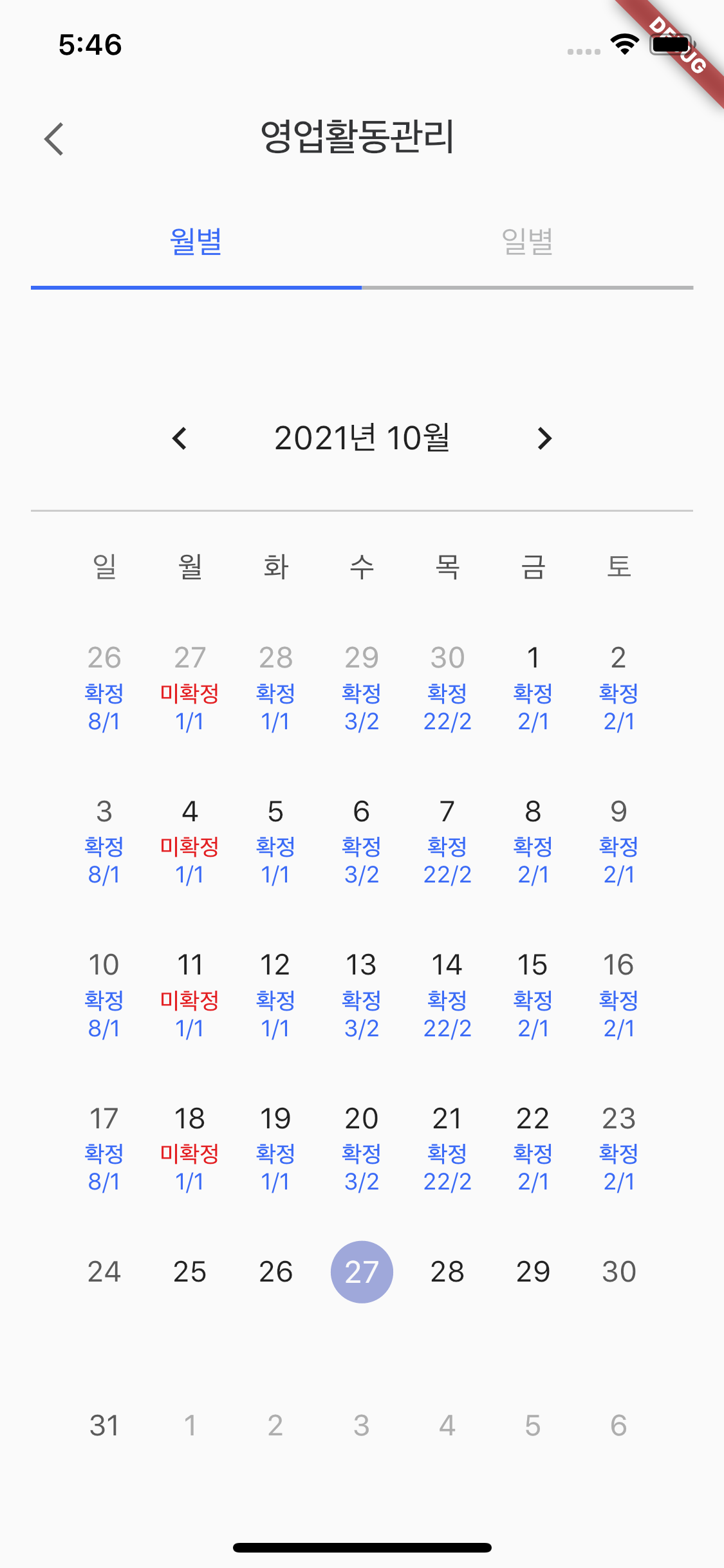Open October 22 date cell

(533, 1149)
